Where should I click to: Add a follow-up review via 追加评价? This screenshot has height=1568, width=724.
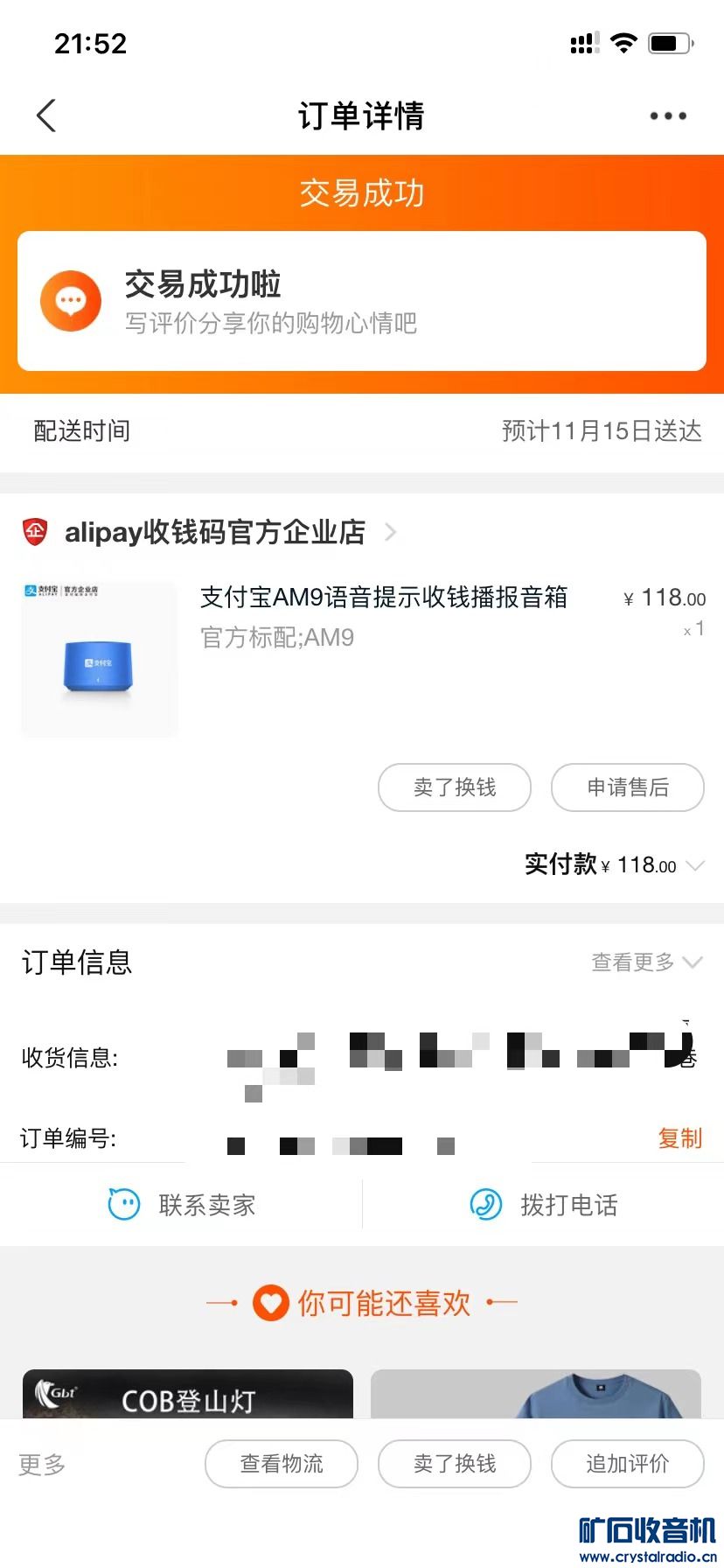(x=627, y=1464)
